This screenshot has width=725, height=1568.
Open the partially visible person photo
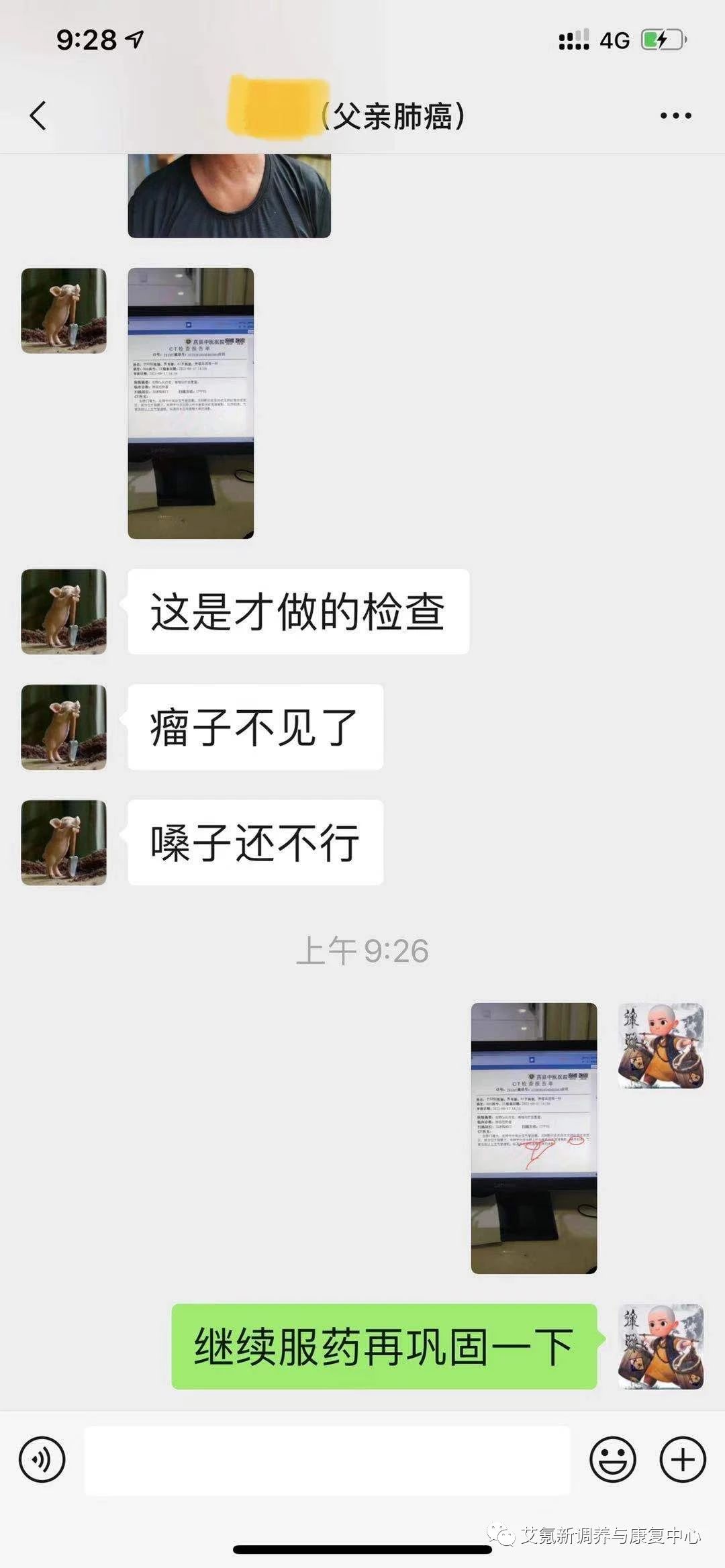click(x=229, y=195)
